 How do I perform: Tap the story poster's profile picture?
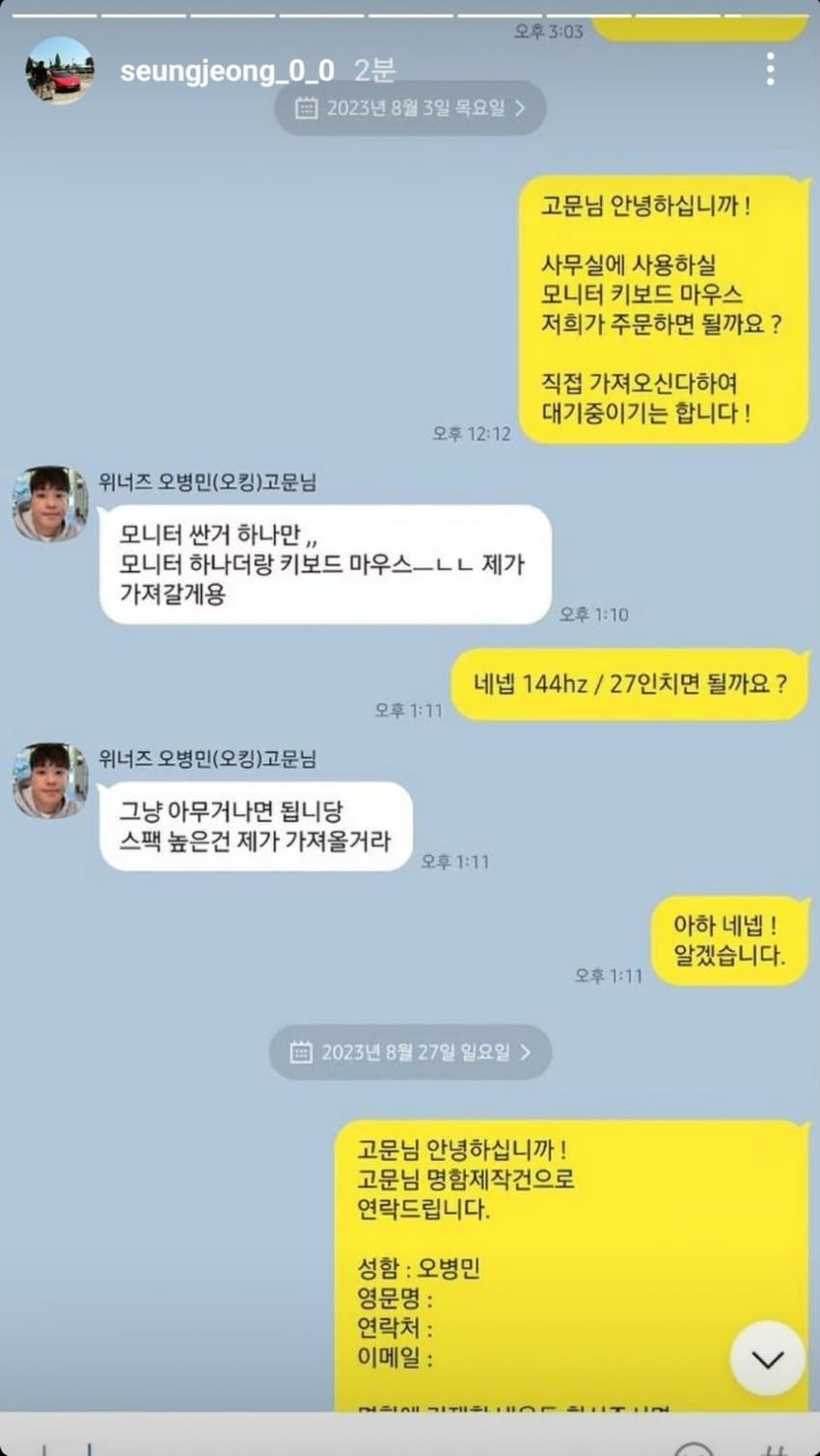[x=60, y=70]
